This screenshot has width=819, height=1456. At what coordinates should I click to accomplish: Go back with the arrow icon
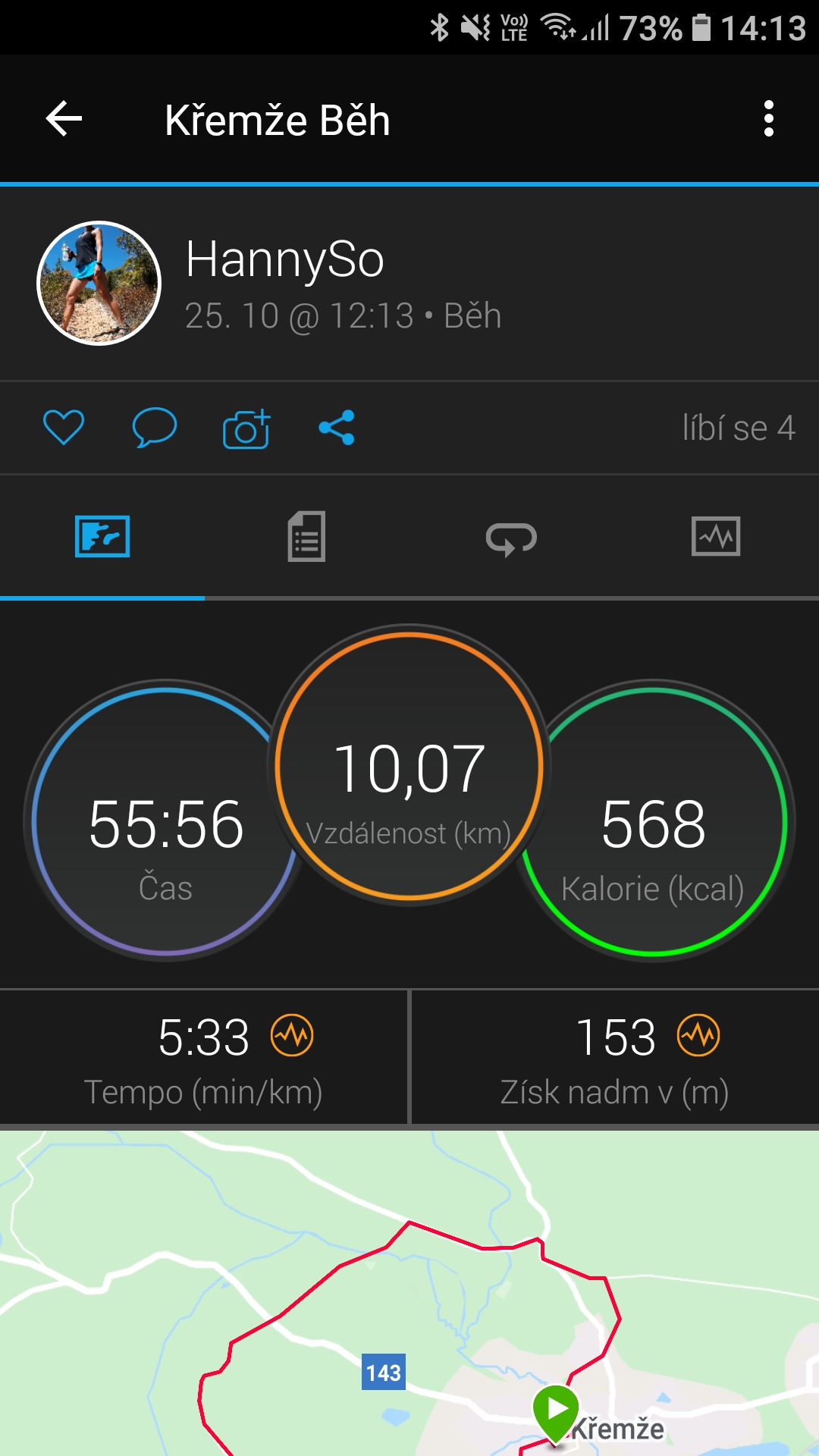(64, 119)
